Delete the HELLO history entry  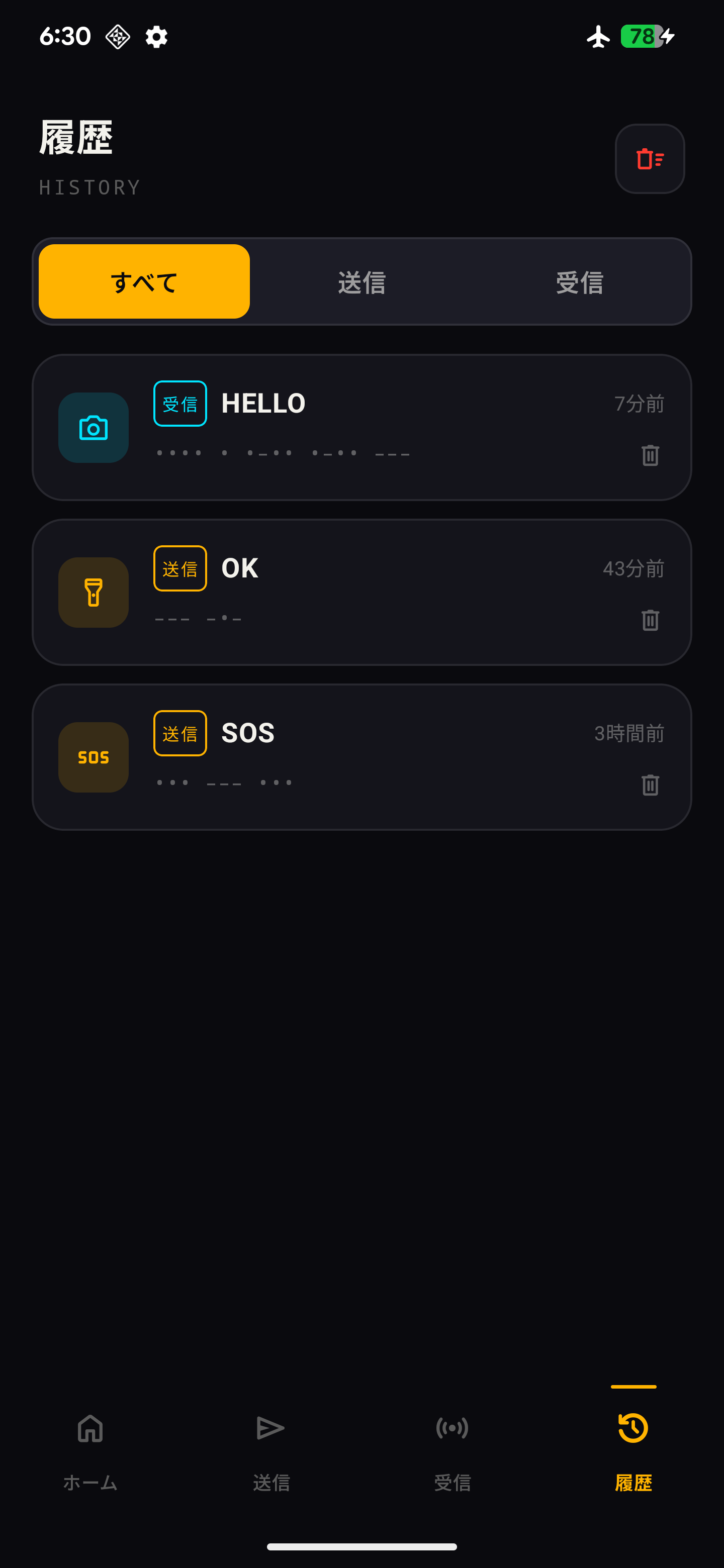coord(650,455)
